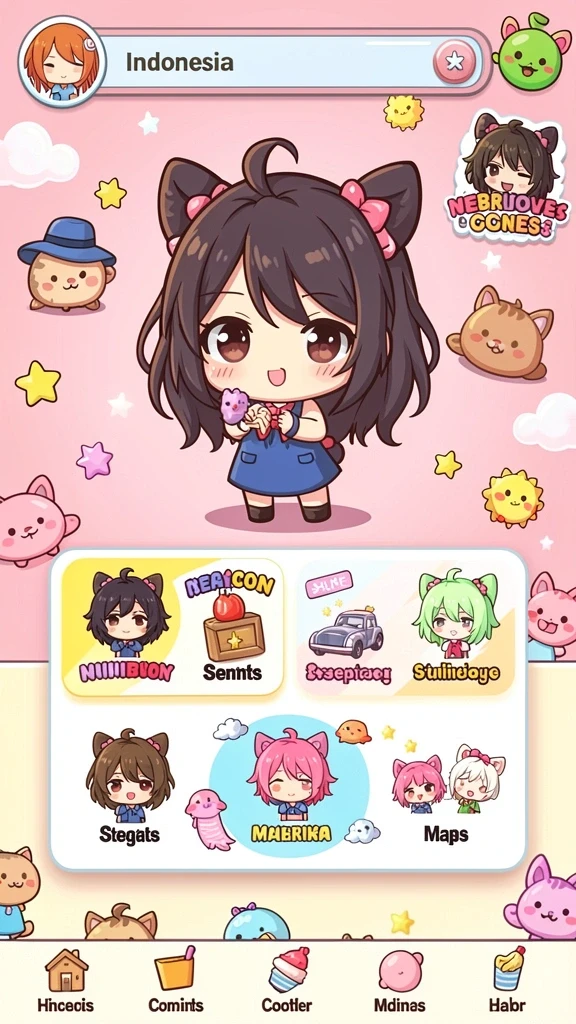Screen dimensions: 576x1024
Task: Switch to the Cootler cupcake tab
Action: point(287,982)
